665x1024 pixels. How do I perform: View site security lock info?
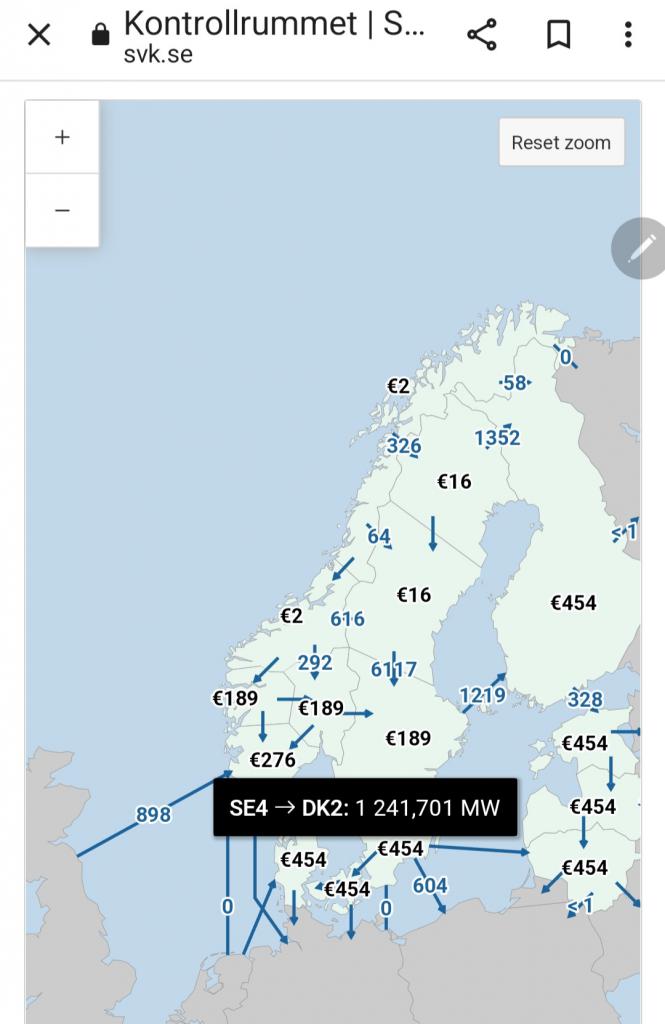pyautogui.click(x=99, y=36)
